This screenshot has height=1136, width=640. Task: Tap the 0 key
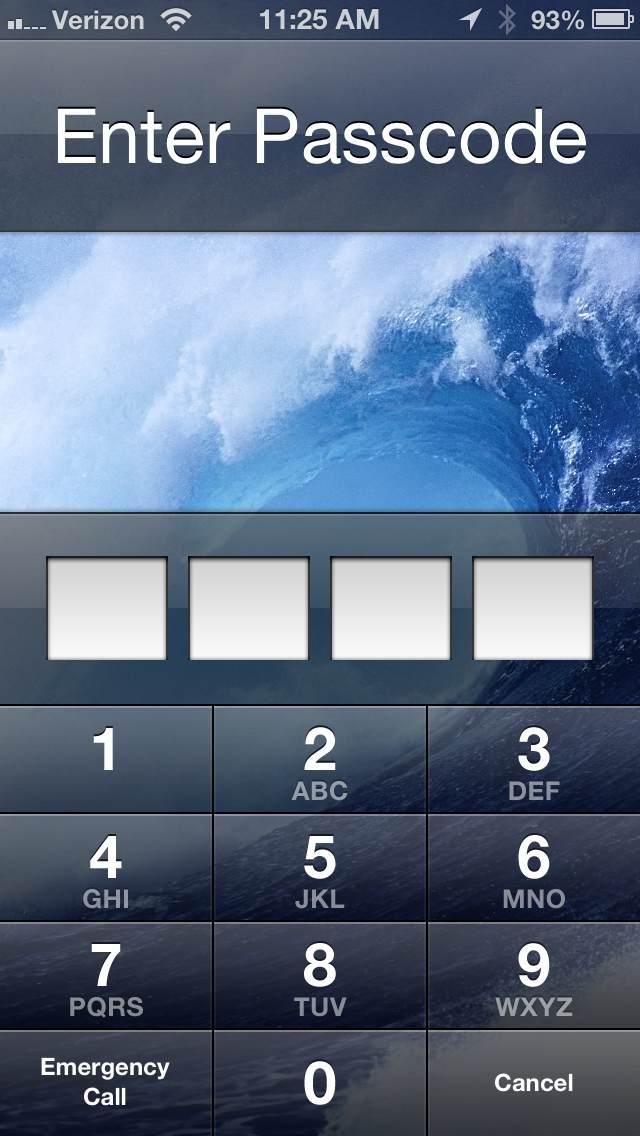point(320,1083)
